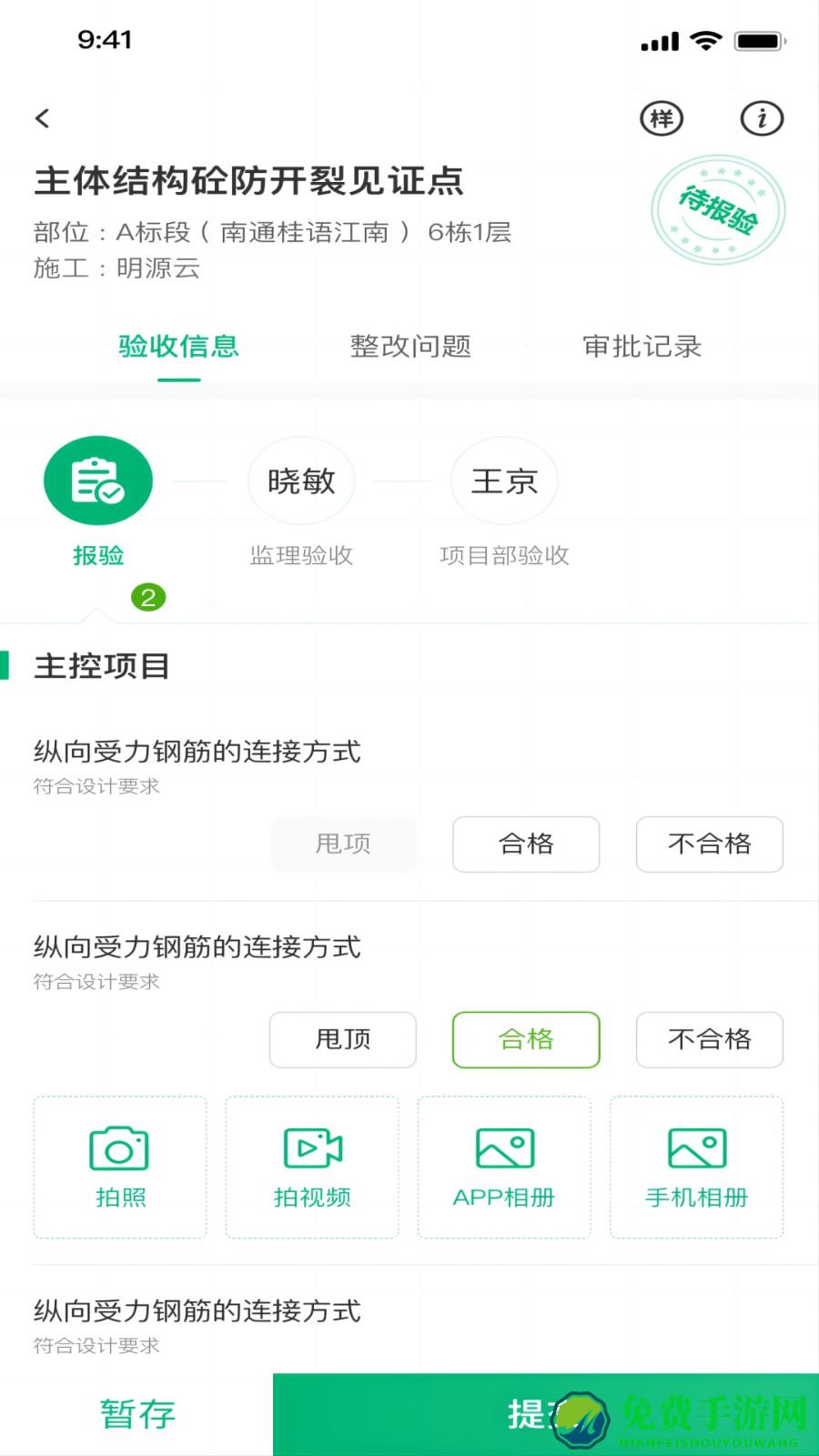Toggle 不合格 on the first inspection item
The image size is (819, 1456).
[710, 844]
